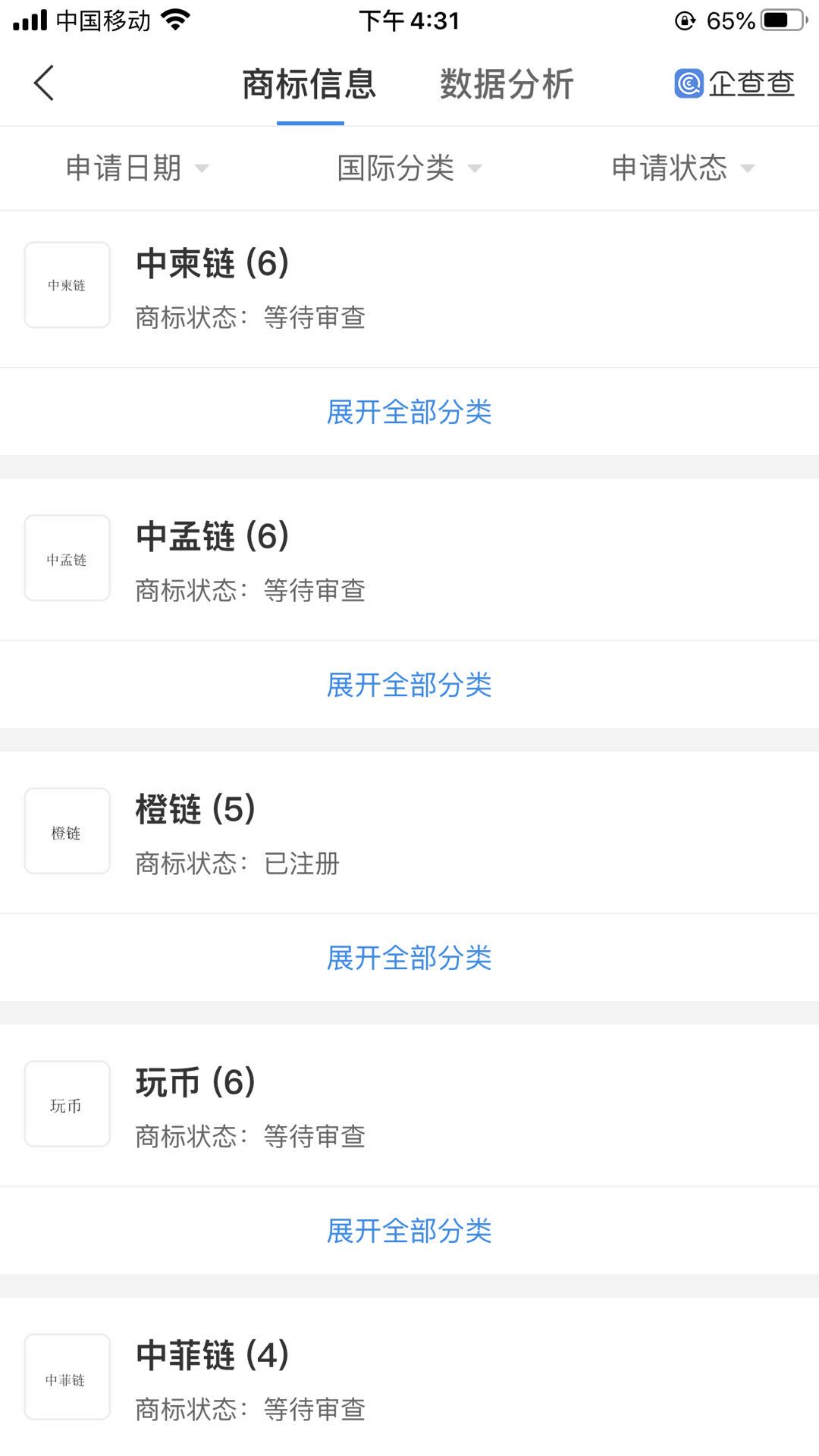Select the 商标信息 tab
The image size is (819, 1456).
[309, 84]
